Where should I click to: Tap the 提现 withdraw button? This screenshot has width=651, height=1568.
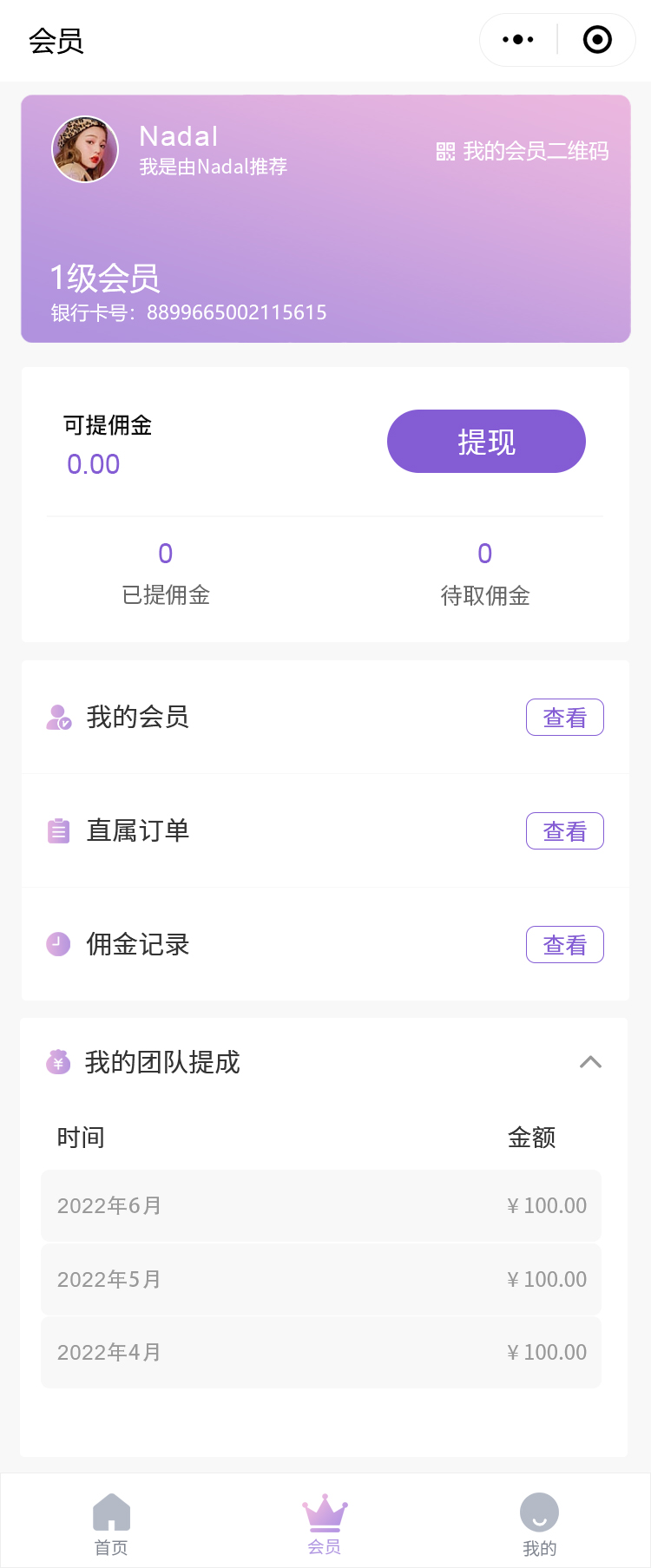[x=486, y=442]
